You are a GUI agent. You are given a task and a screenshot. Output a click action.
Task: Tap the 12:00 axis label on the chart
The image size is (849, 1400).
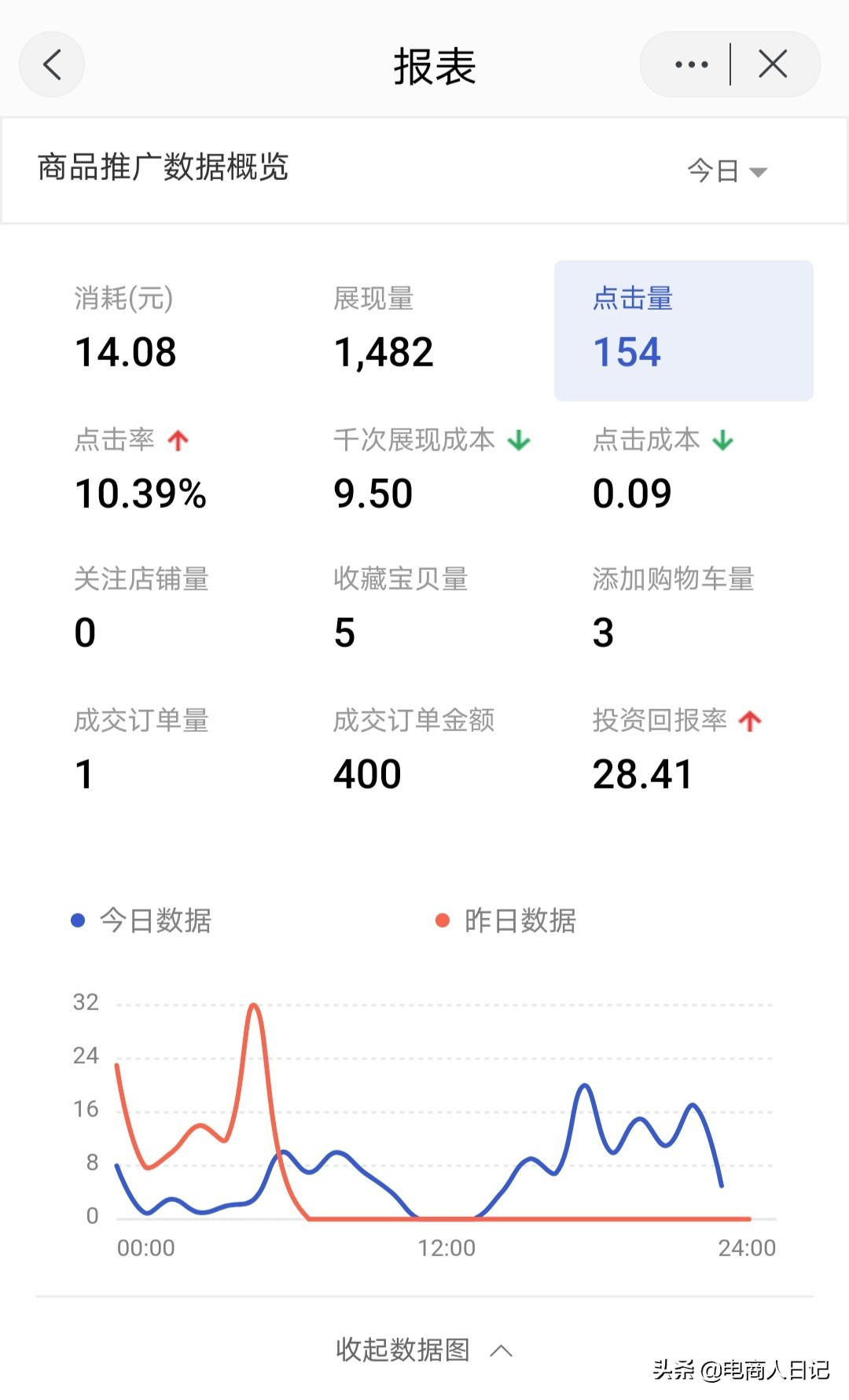tap(448, 1248)
